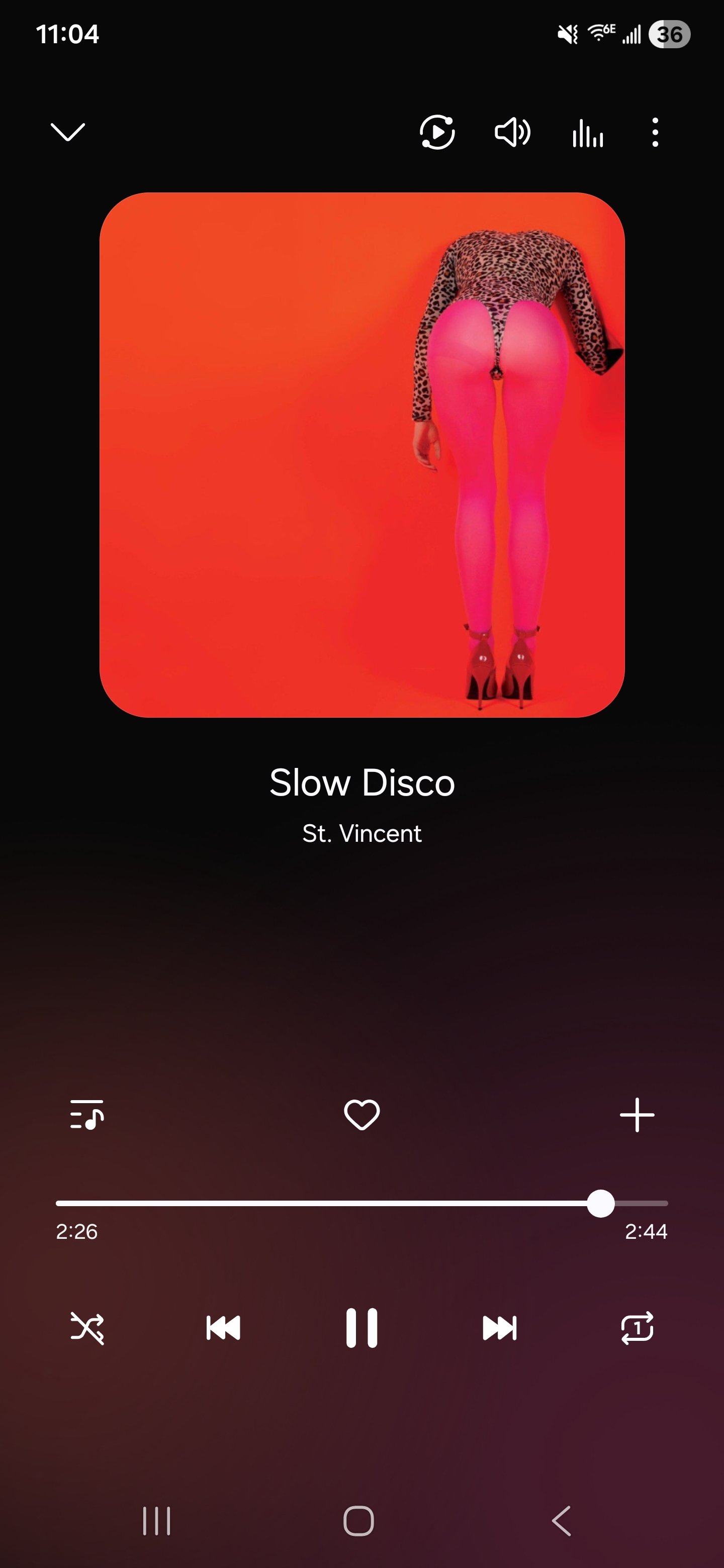
Task: Change the repeat-one mode
Action: pyautogui.click(x=637, y=1328)
